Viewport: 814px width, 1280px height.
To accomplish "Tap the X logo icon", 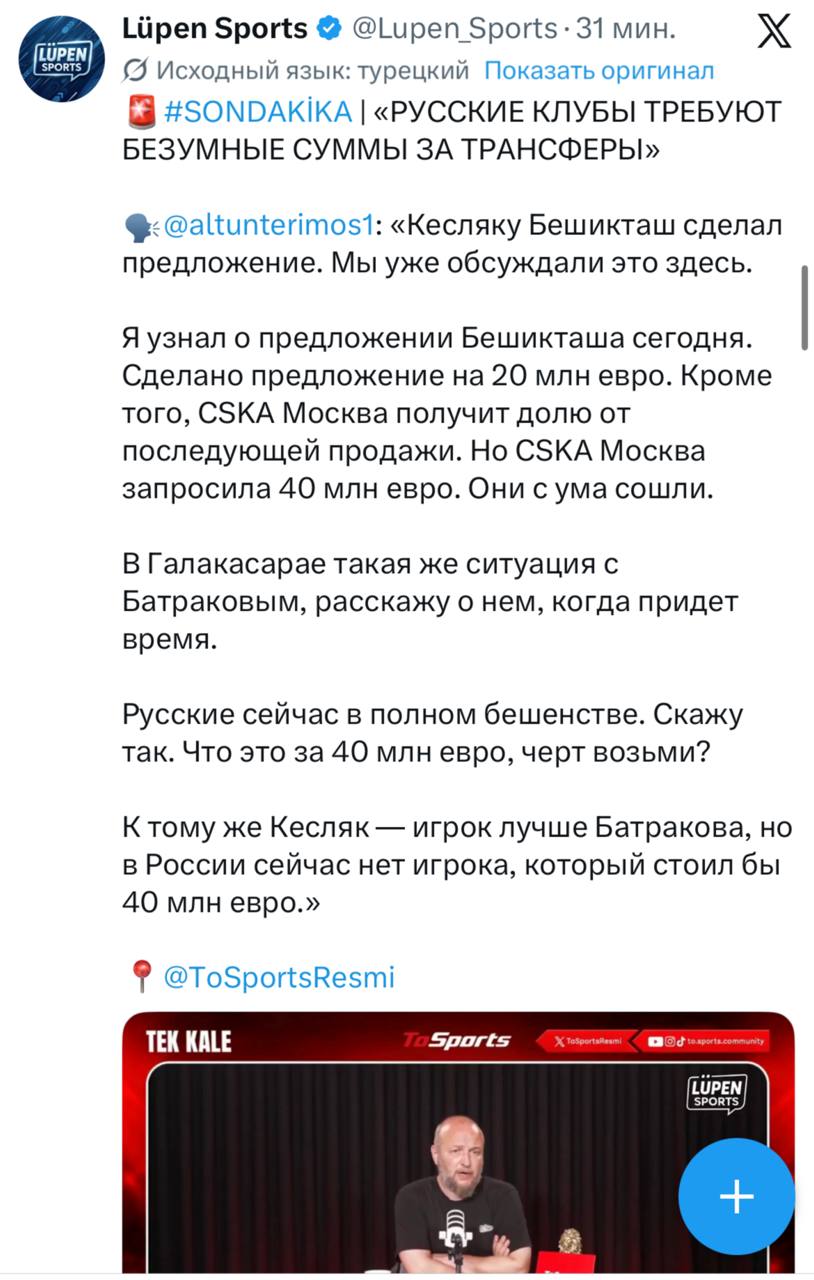I will [x=773, y=30].
